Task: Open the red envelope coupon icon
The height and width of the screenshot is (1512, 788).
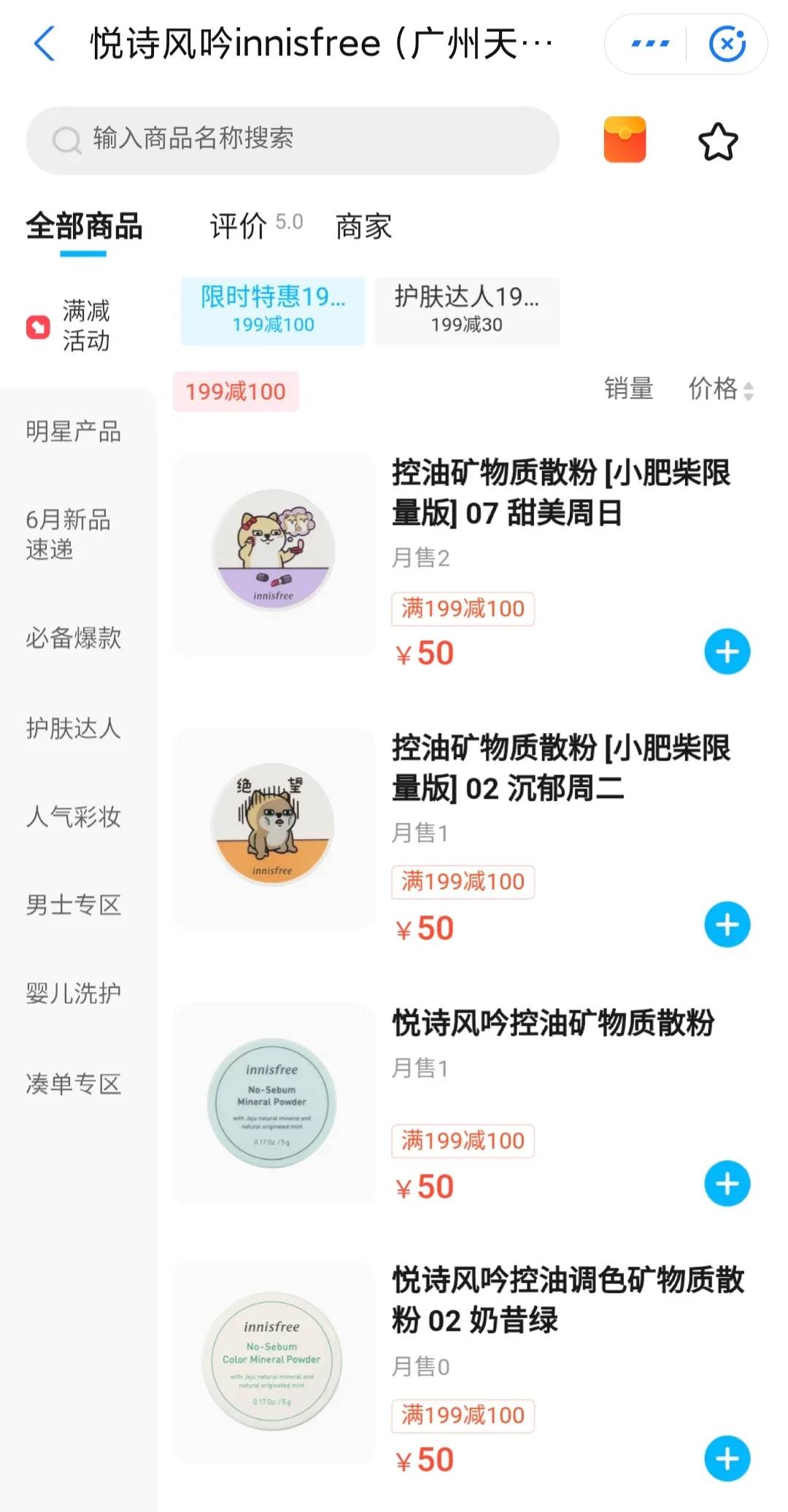Action: tap(625, 140)
